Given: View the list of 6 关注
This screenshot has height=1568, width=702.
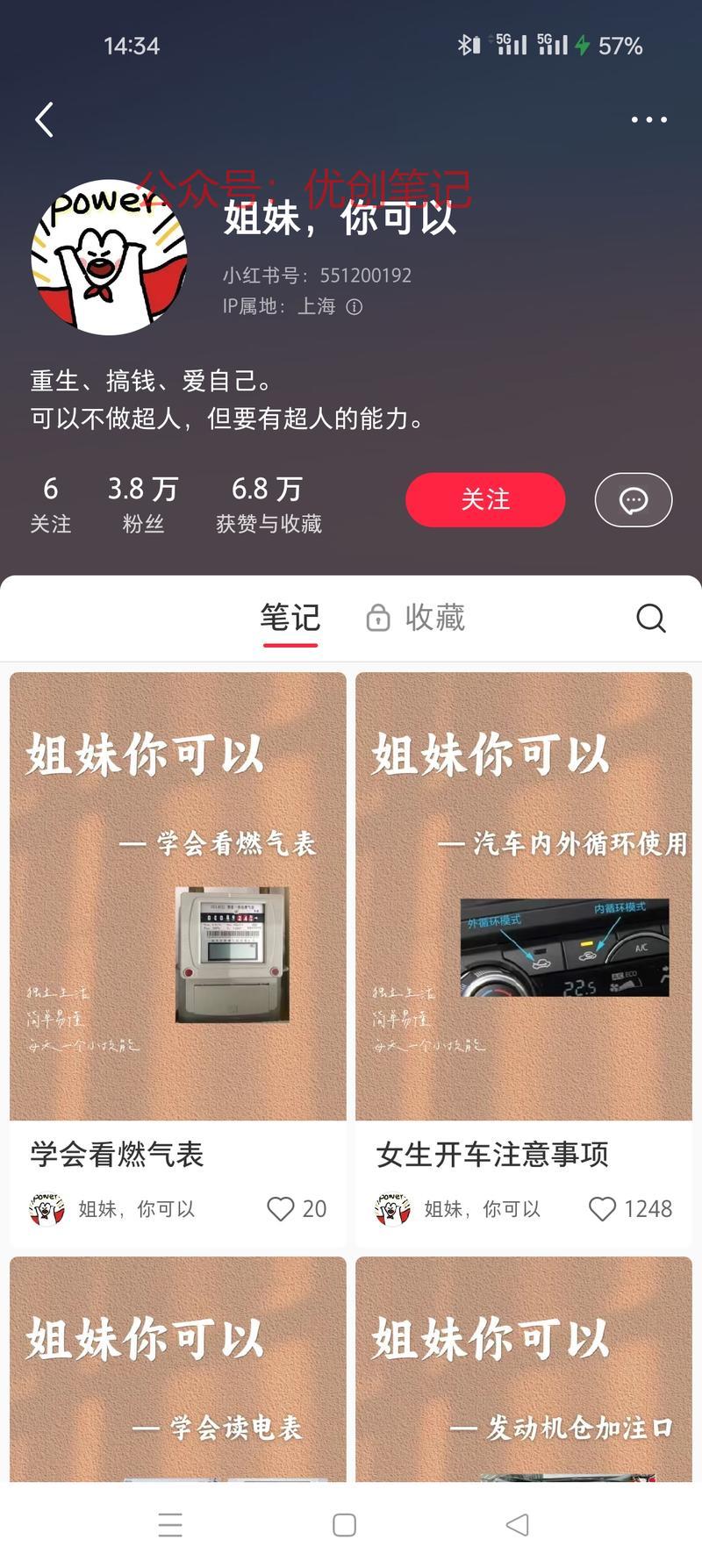Looking at the screenshot, I should 51,505.
